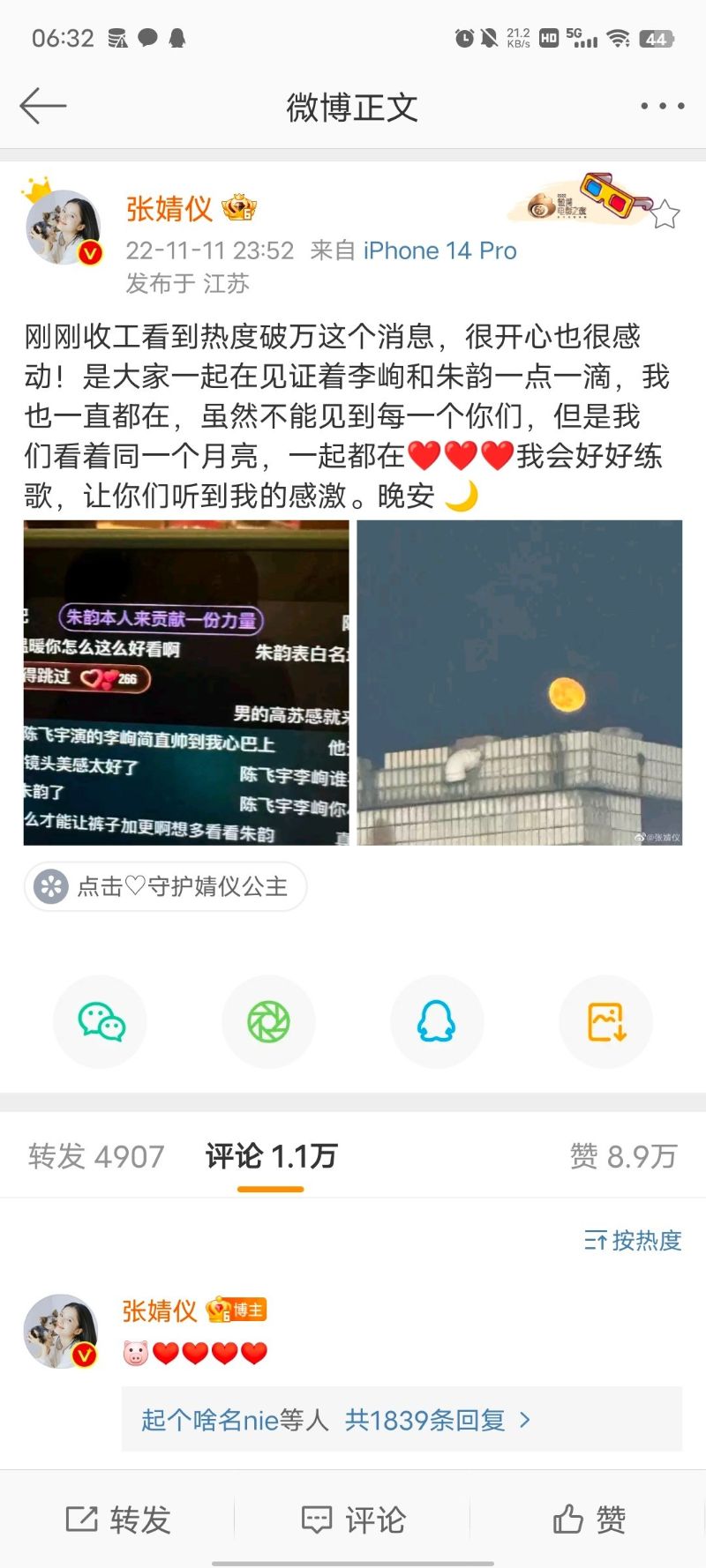The image size is (706, 1568).
Task: Repost using the bottom 转发 button
Action: (118, 1519)
